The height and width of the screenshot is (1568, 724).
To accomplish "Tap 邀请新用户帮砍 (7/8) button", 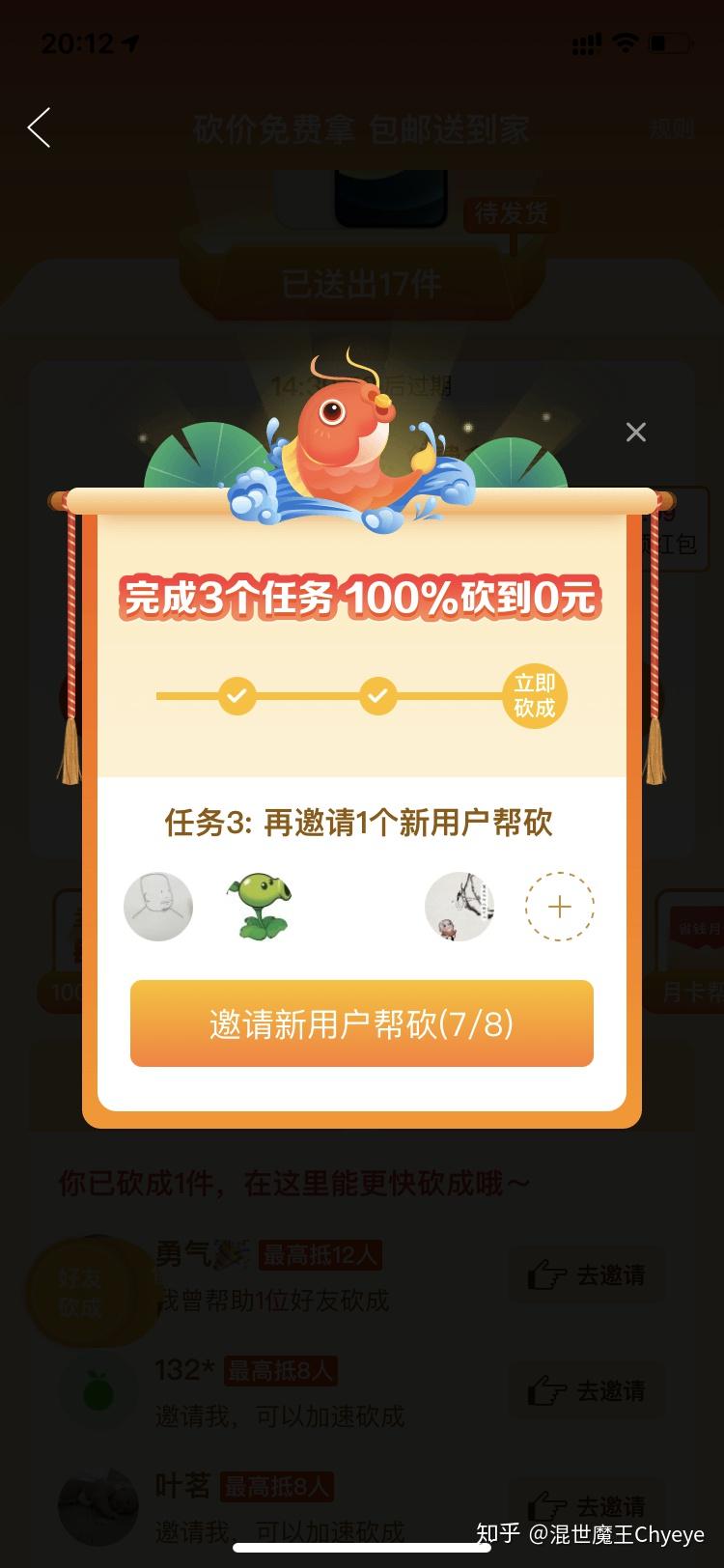I will (x=361, y=1023).
